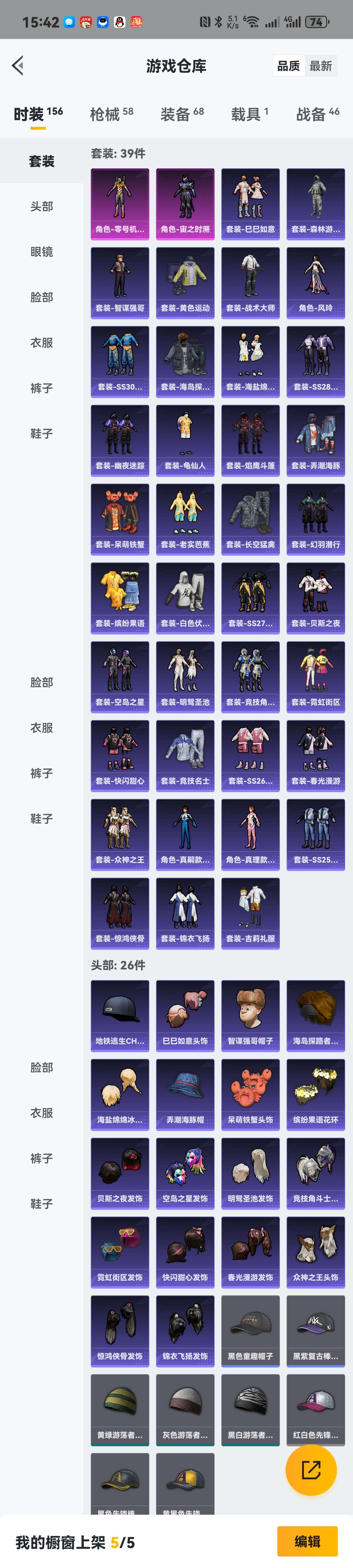Open the 角色-风玲 outfit tile
353x1568 pixels.
315,282
